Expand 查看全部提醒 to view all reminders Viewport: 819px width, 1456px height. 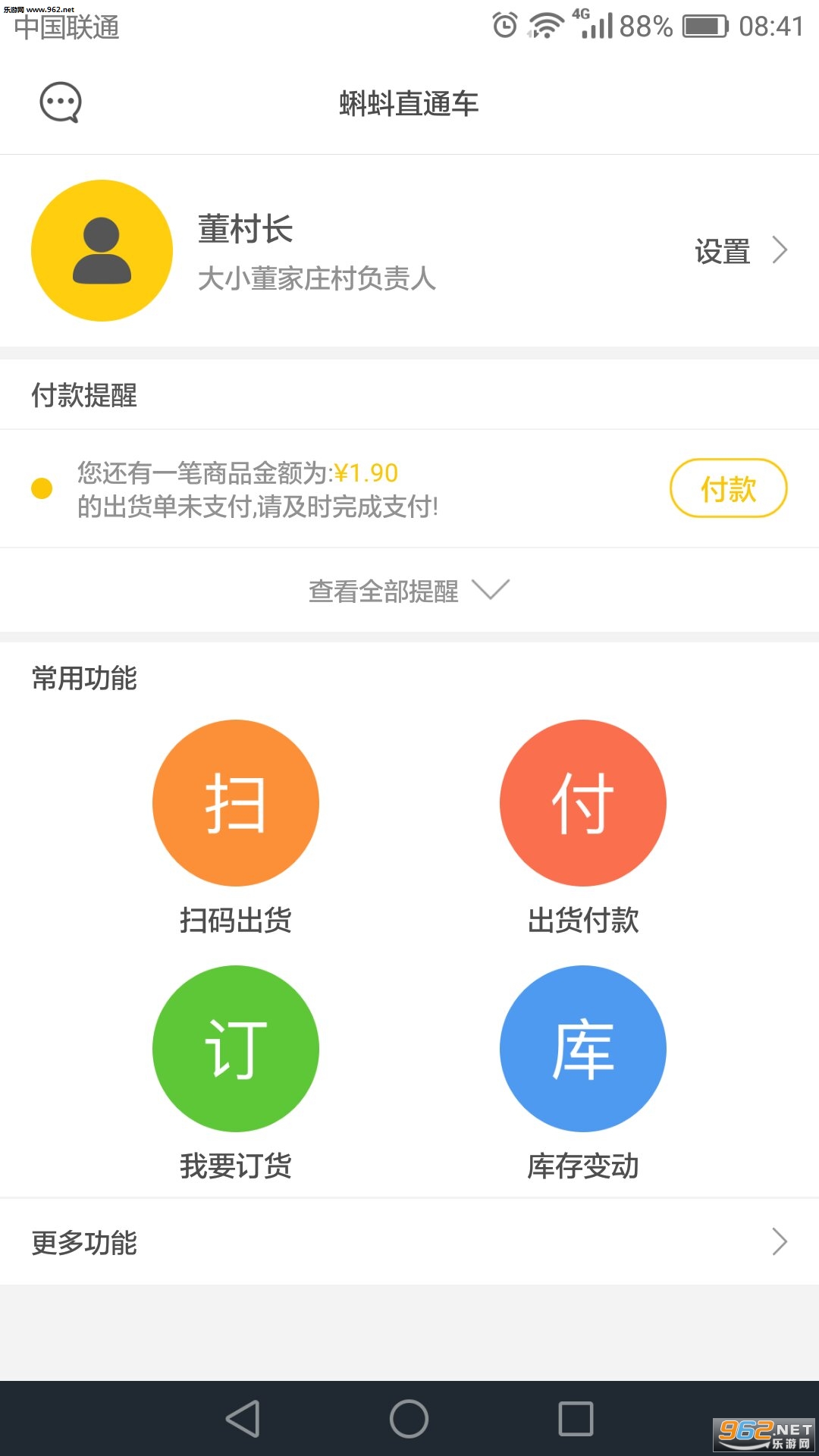(x=408, y=591)
